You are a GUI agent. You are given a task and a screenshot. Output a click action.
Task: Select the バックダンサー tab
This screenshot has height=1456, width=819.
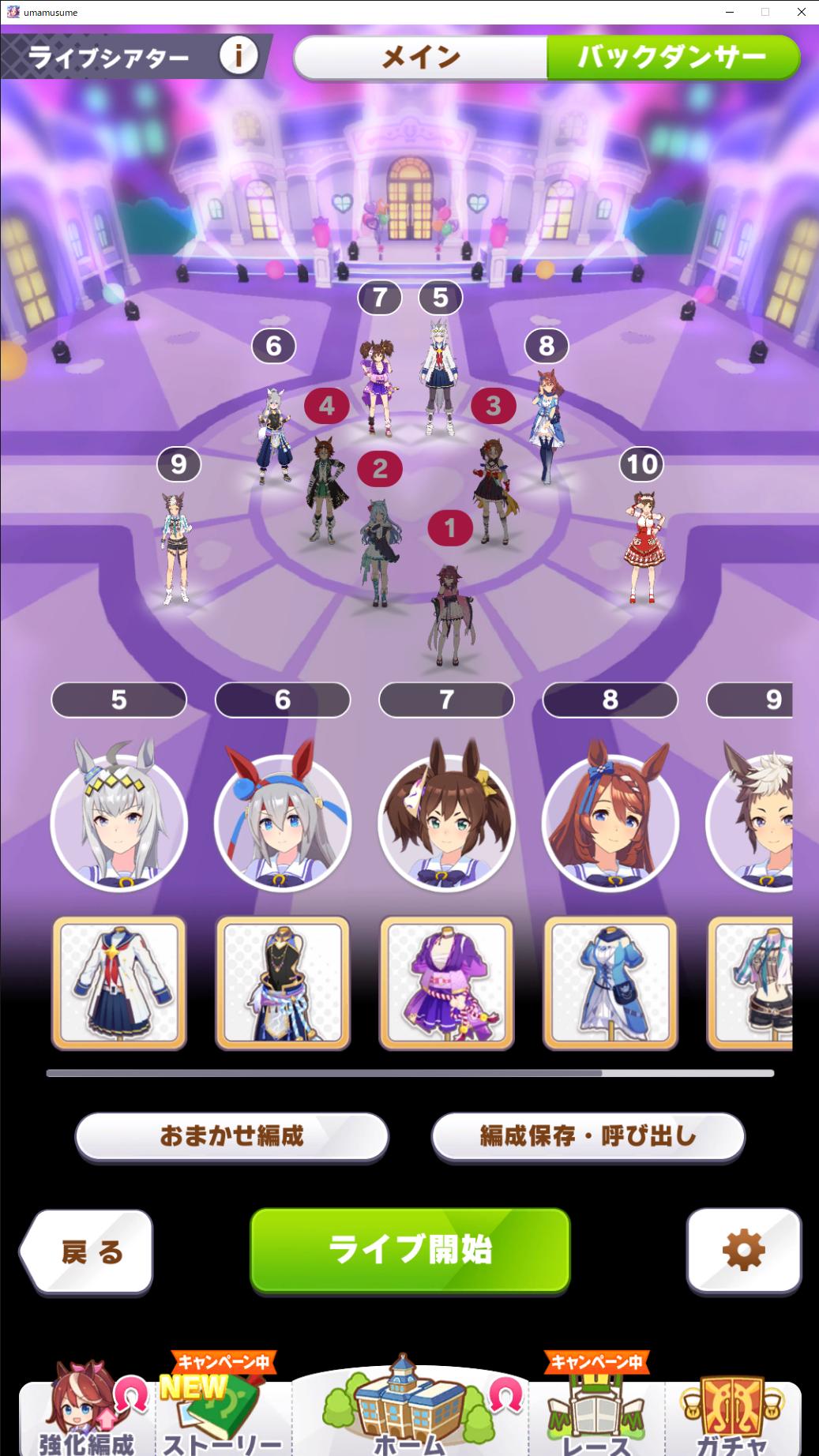click(672, 57)
